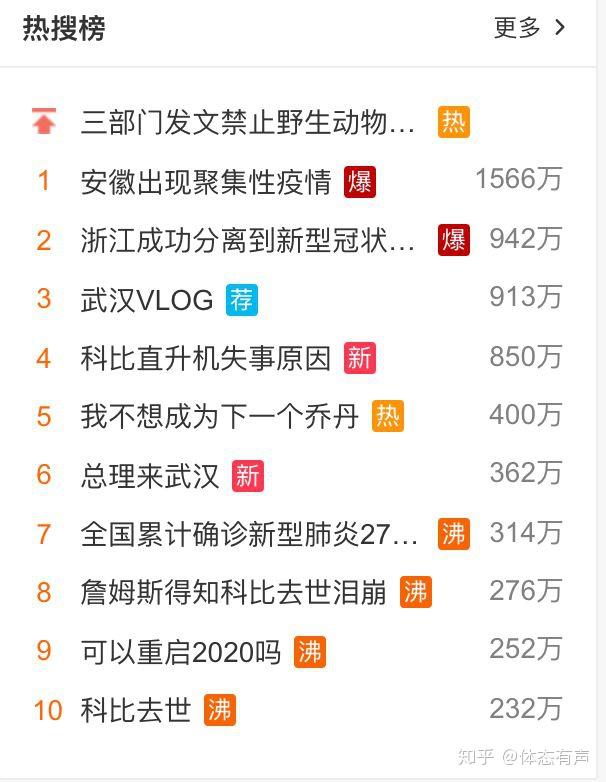
Task: Open 科比直升机失事原因 topic
Action: tap(206, 358)
